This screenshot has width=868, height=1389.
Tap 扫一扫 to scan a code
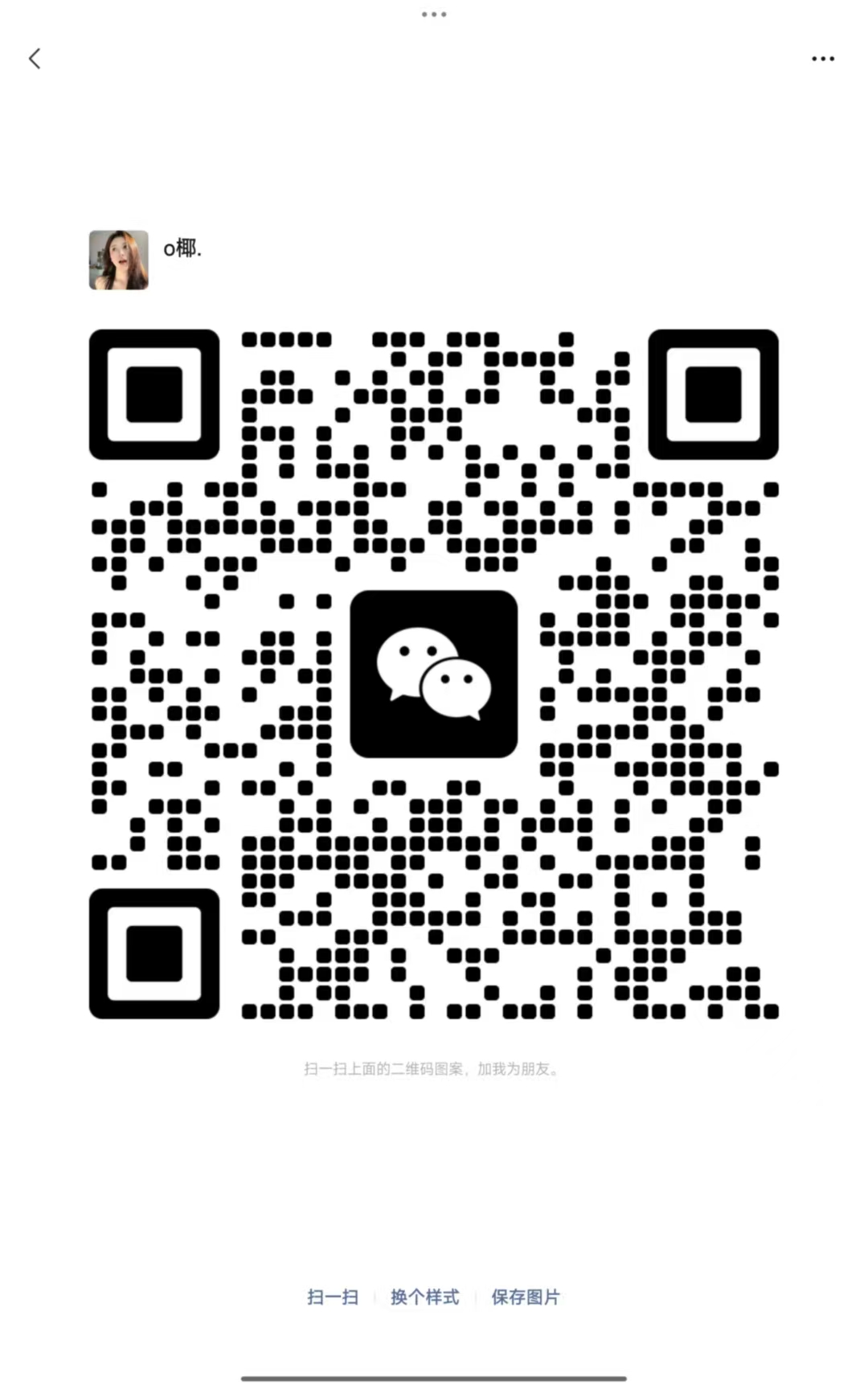point(333,1297)
